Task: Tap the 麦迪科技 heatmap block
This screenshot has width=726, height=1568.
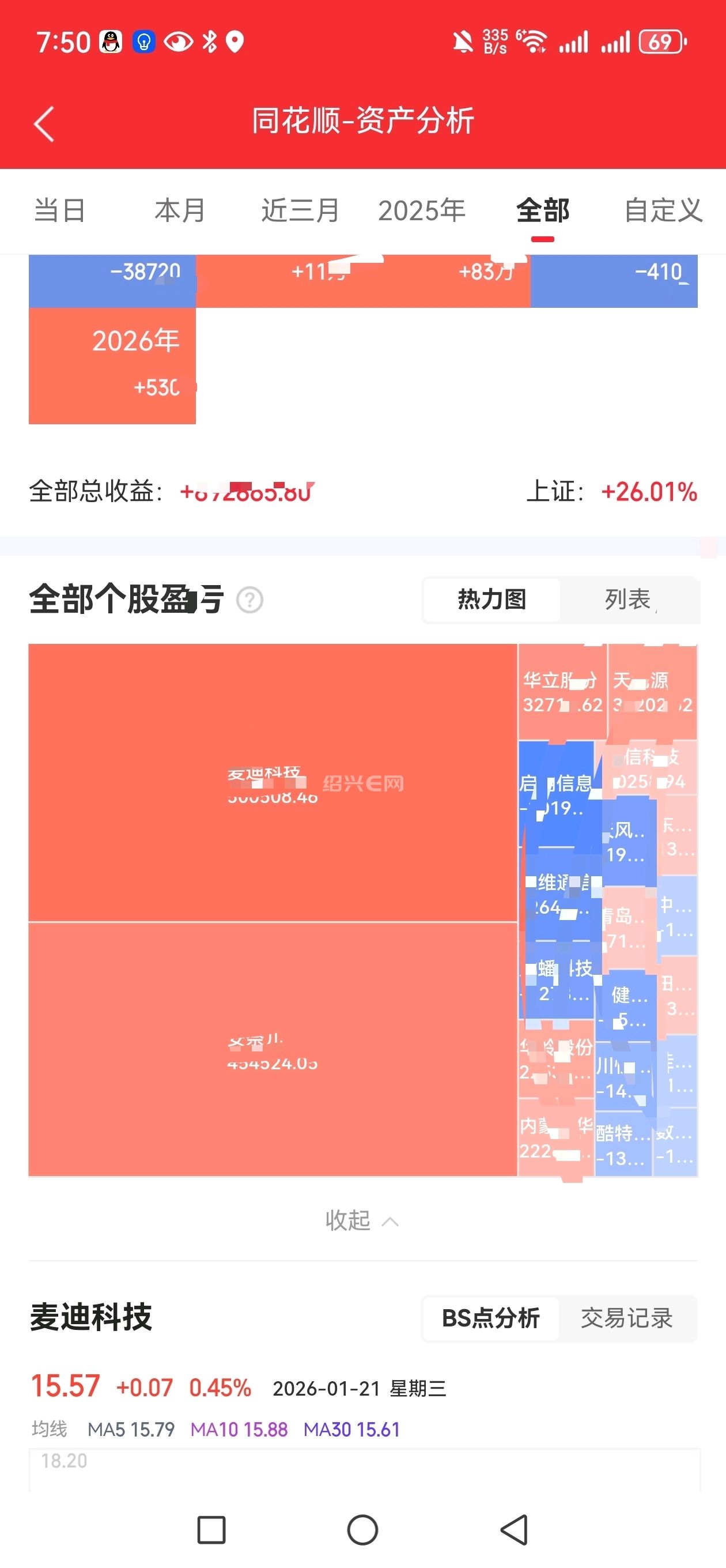Action: 273,783
